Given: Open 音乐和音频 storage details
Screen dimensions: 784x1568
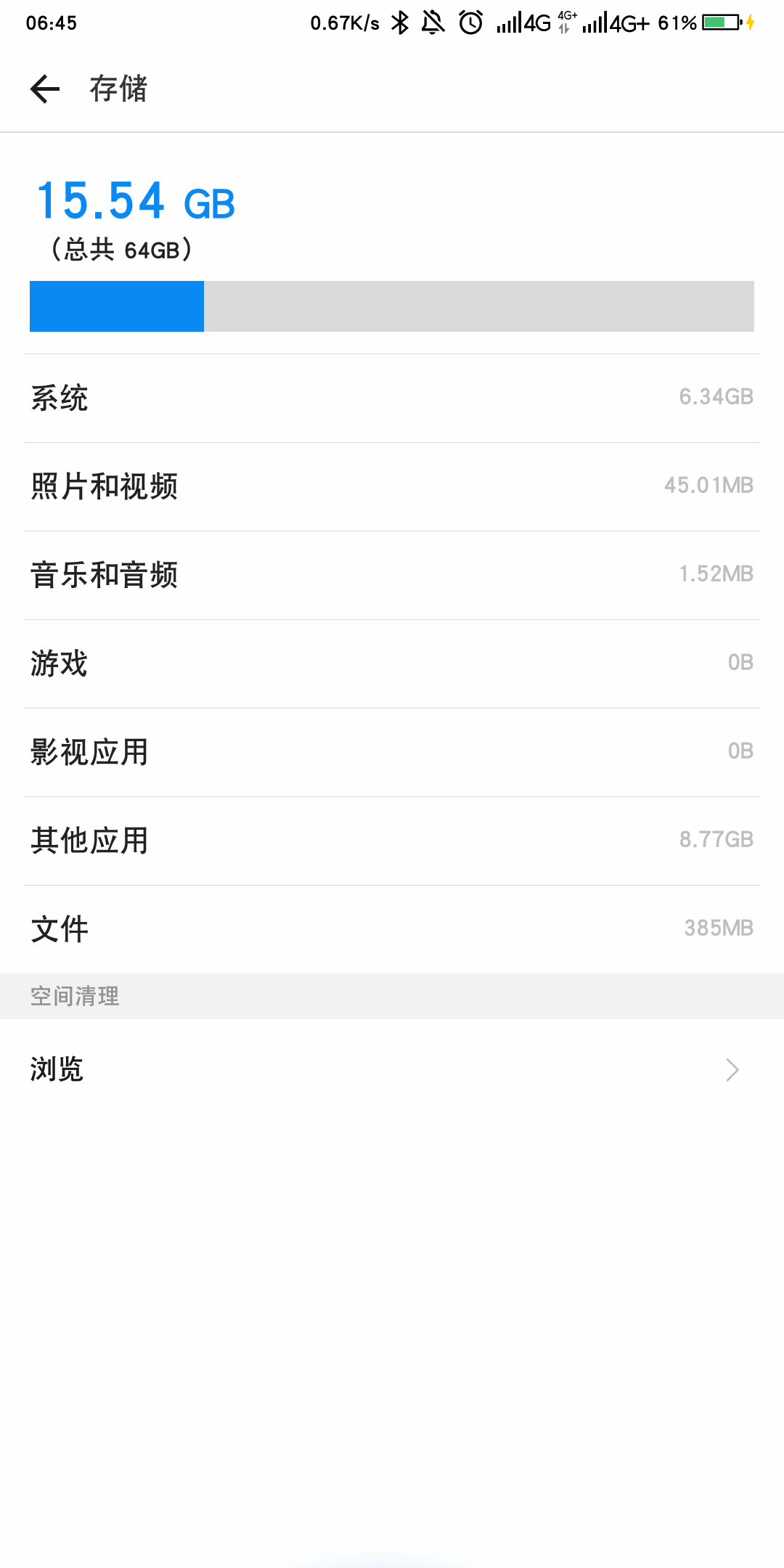Looking at the screenshot, I should click(x=392, y=576).
